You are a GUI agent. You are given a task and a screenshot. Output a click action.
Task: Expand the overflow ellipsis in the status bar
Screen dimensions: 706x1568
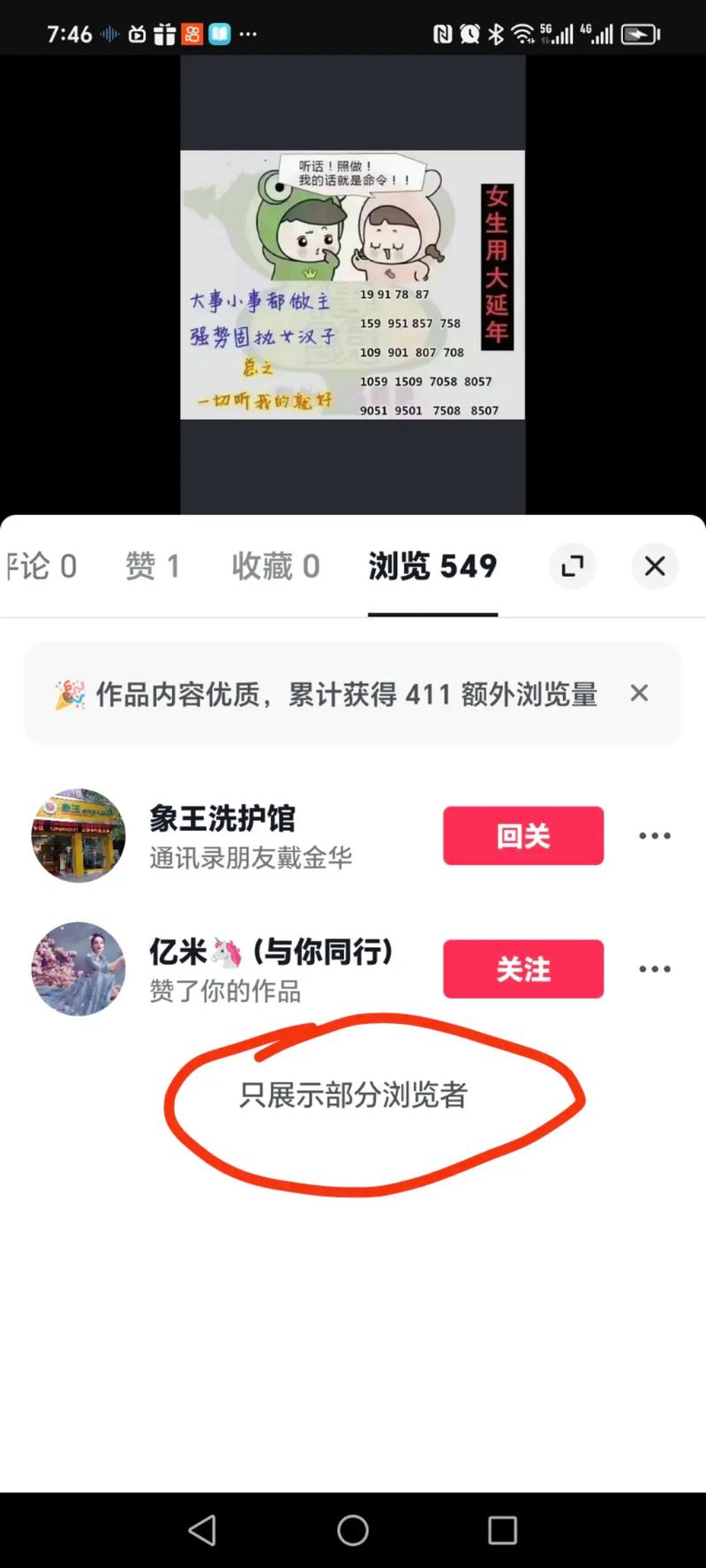pos(248,34)
